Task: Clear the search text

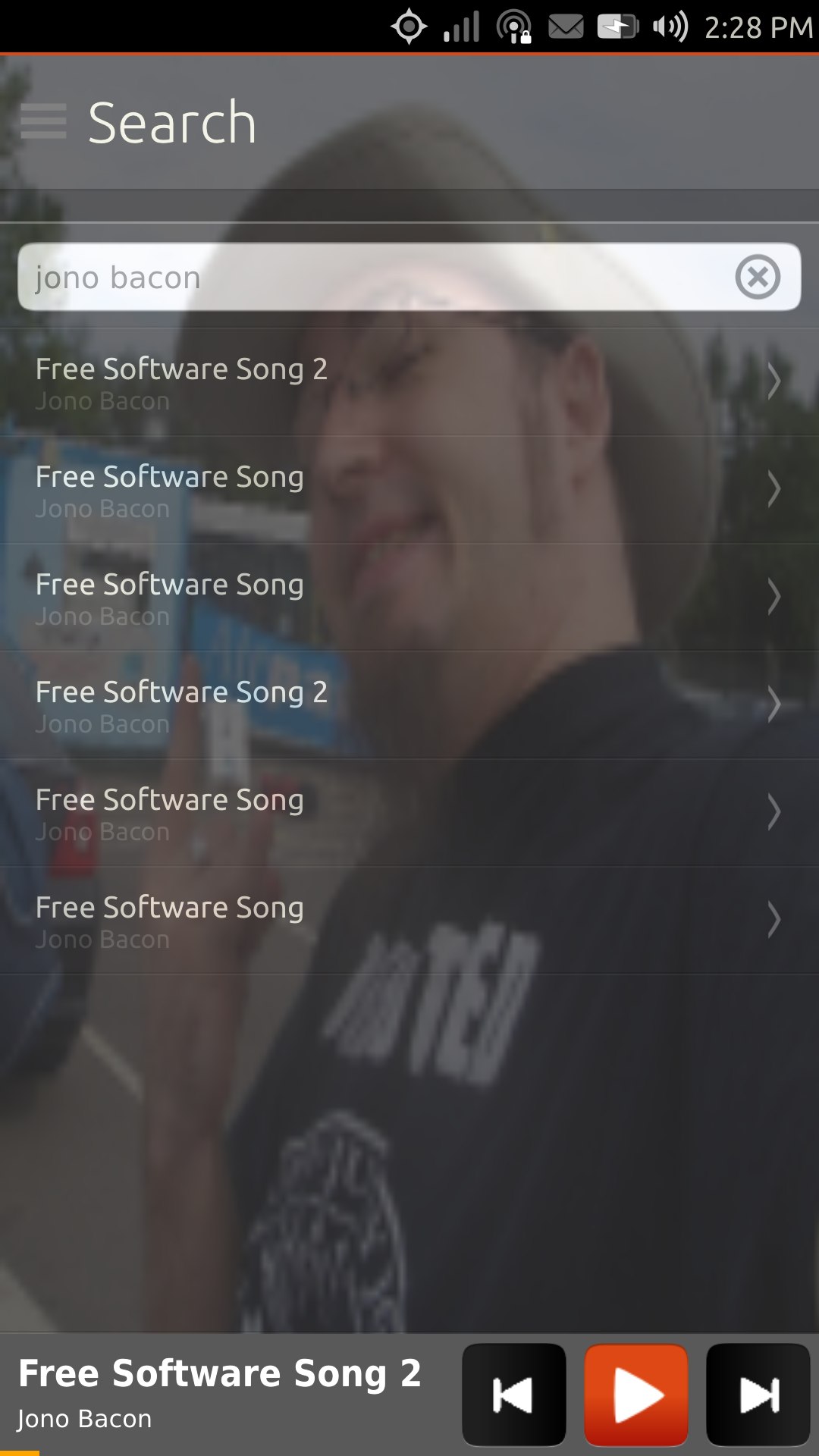Action: point(758,277)
